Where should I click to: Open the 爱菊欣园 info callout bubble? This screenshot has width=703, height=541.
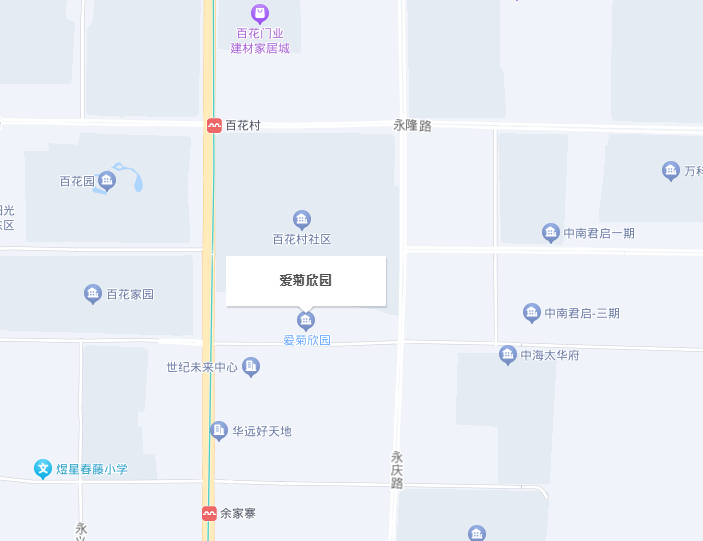[x=305, y=281]
